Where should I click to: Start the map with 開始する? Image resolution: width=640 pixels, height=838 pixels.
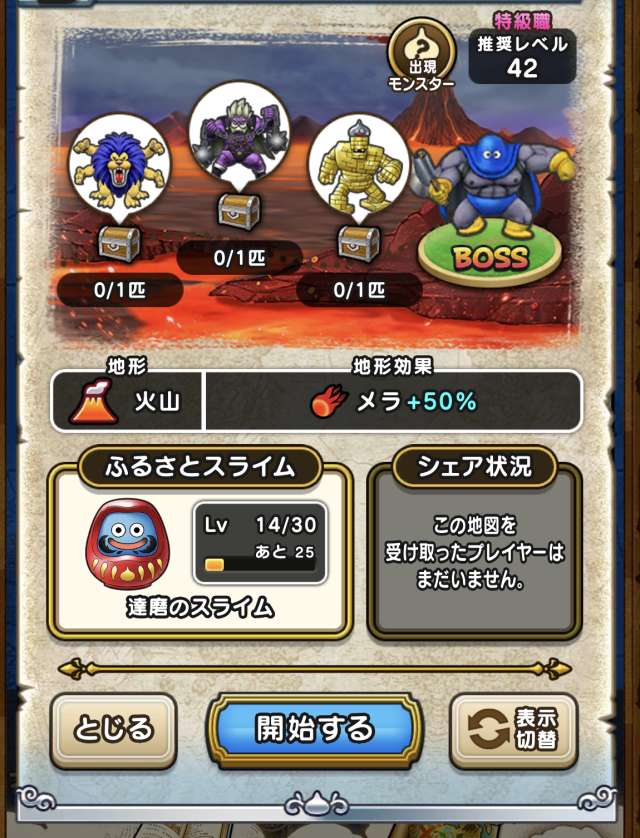click(315, 729)
